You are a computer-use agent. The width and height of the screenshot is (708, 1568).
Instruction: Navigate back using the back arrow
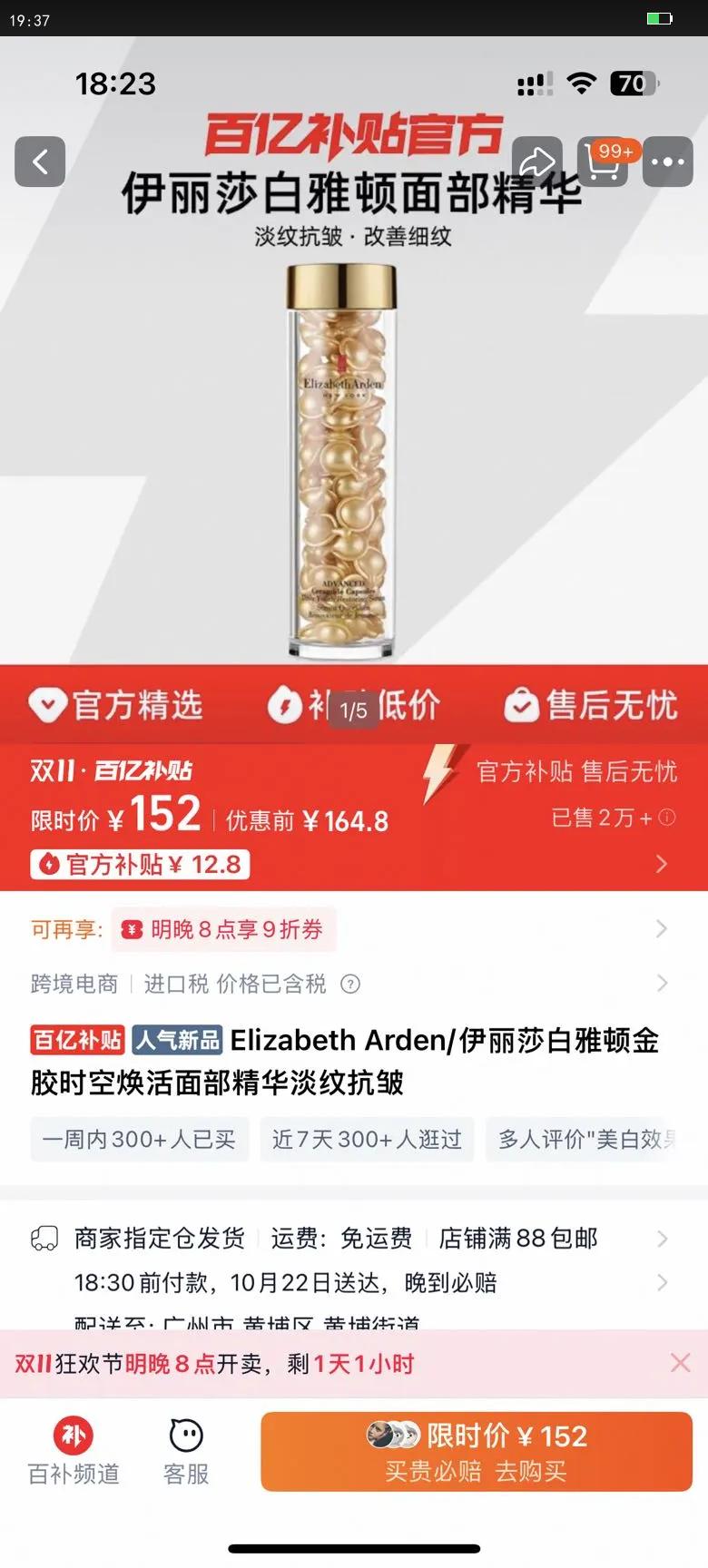[39, 162]
